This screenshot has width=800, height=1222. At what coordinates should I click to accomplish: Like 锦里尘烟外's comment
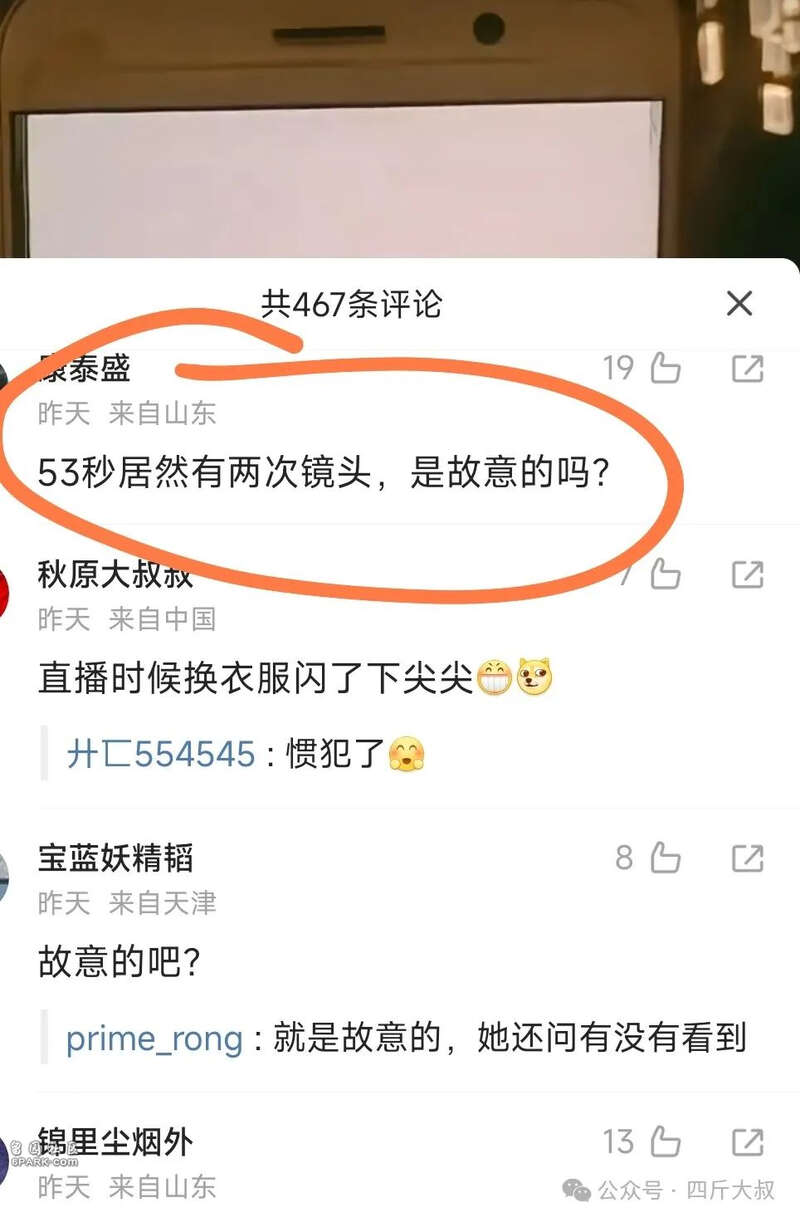point(665,1141)
